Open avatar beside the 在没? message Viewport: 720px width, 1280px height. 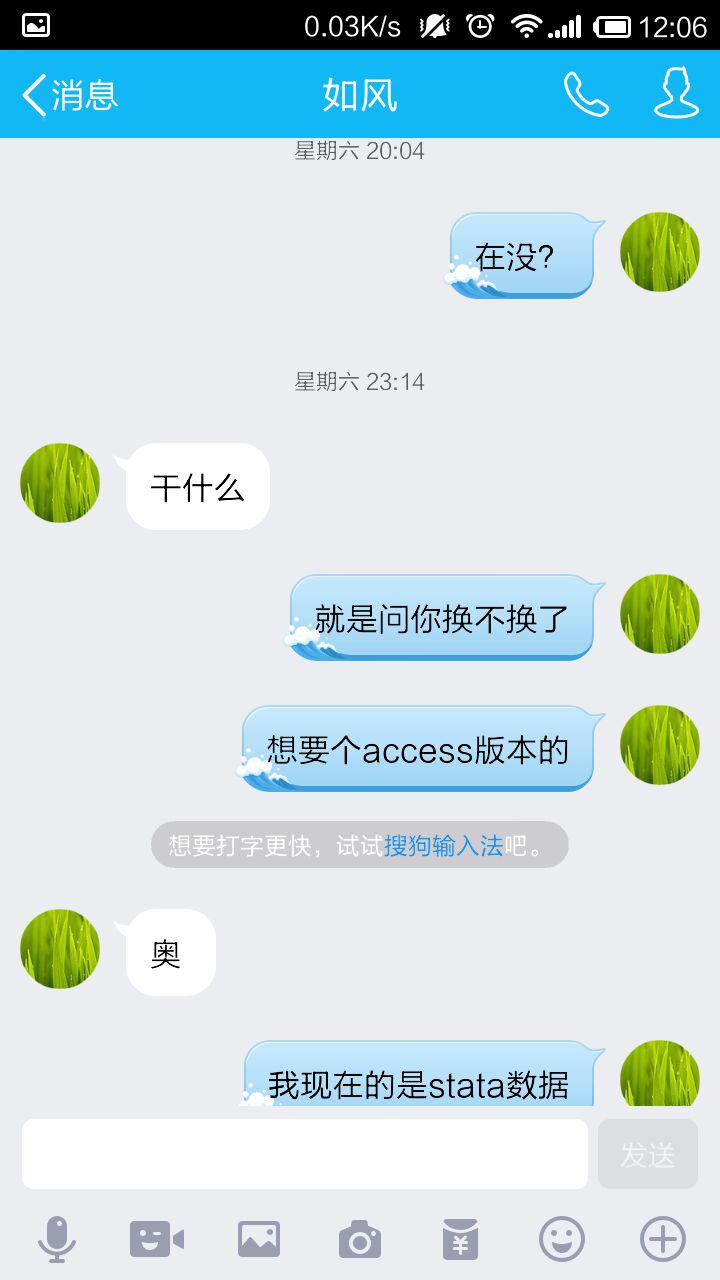(660, 252)
